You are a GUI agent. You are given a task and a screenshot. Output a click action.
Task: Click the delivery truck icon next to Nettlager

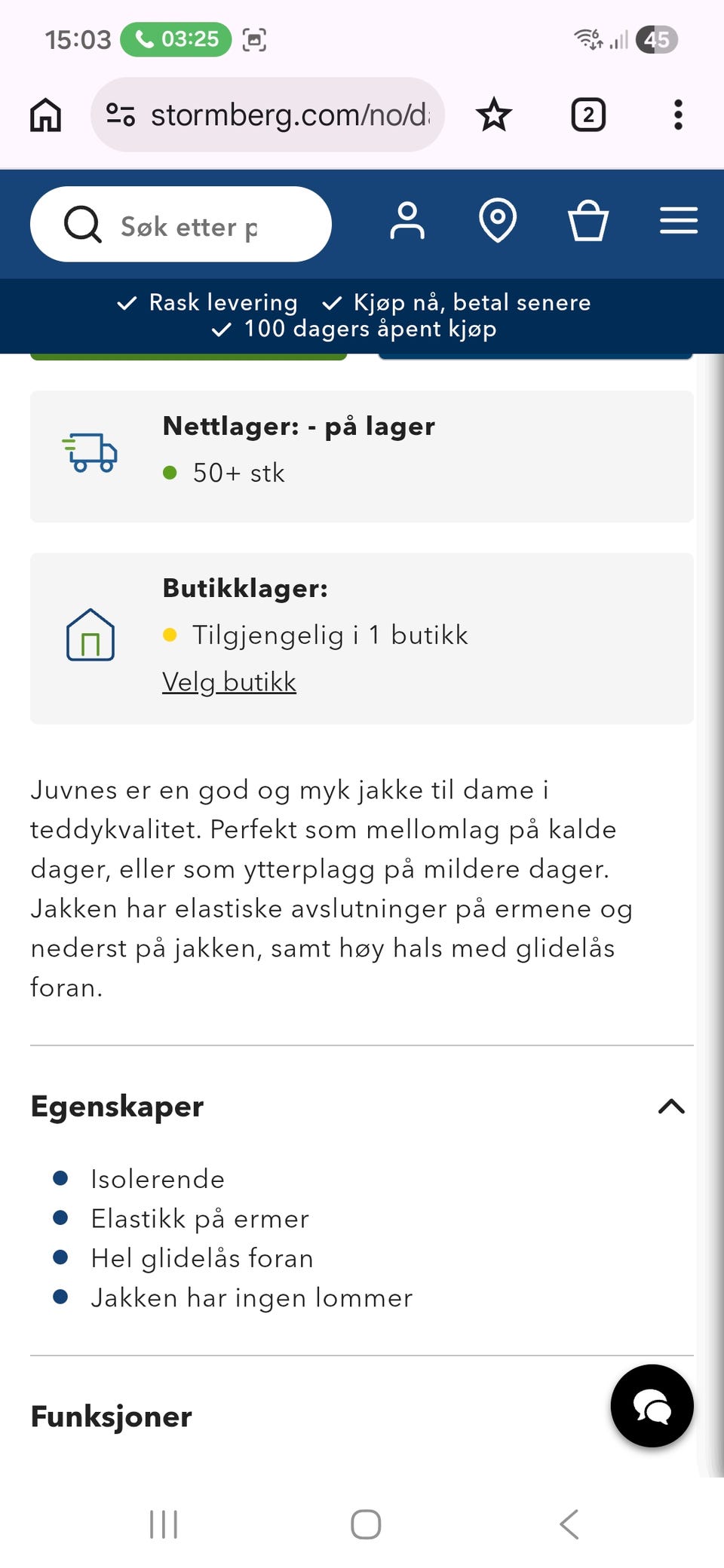pyautogui.click(x=90, y=452)
